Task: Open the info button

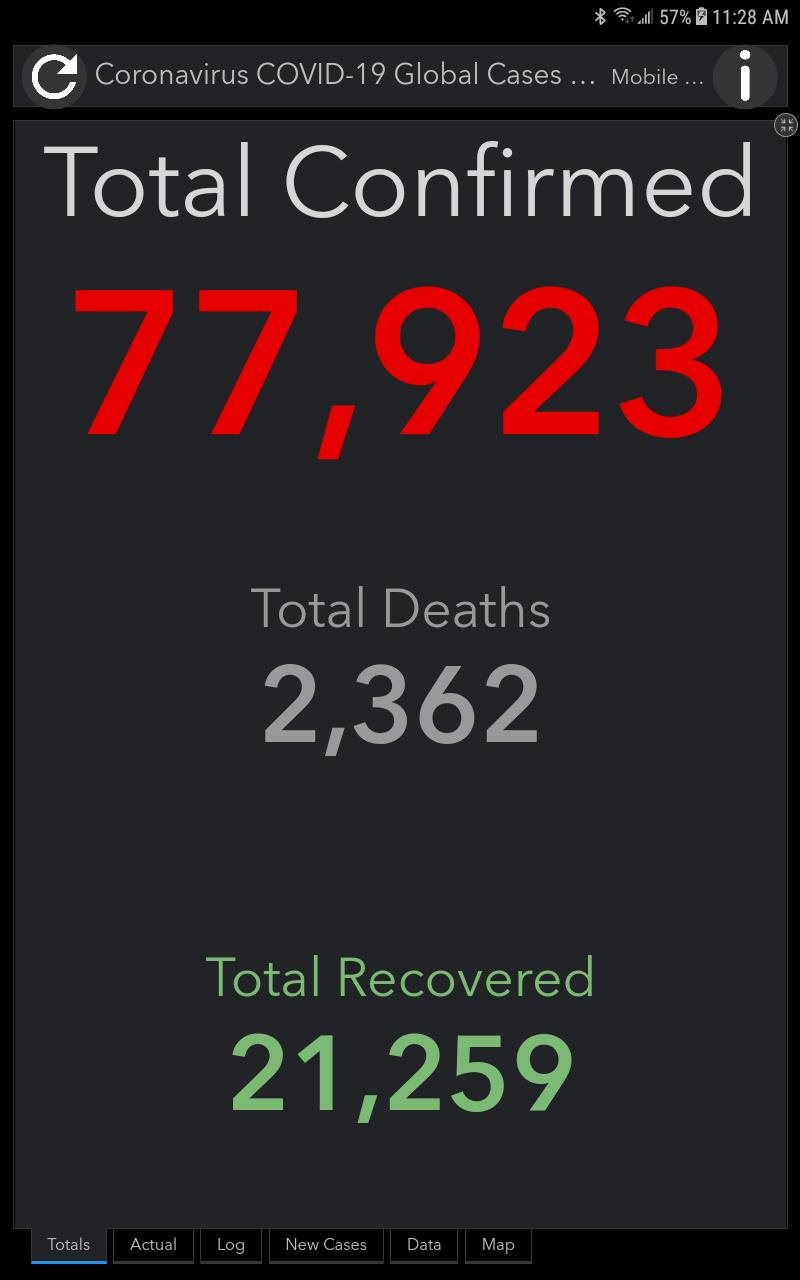Action: [x=745, y=77]
